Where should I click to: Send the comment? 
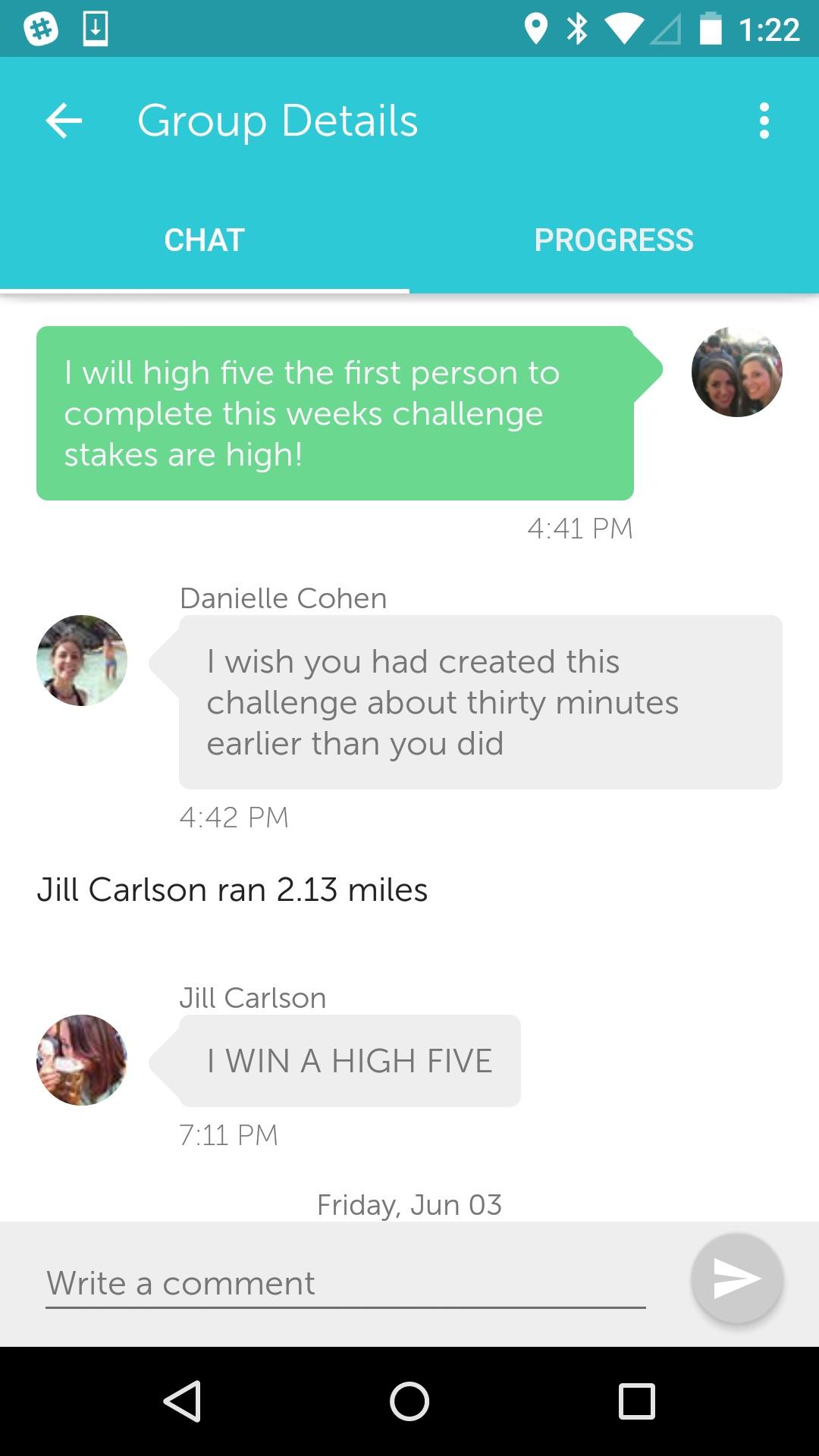coord(736,1279)
